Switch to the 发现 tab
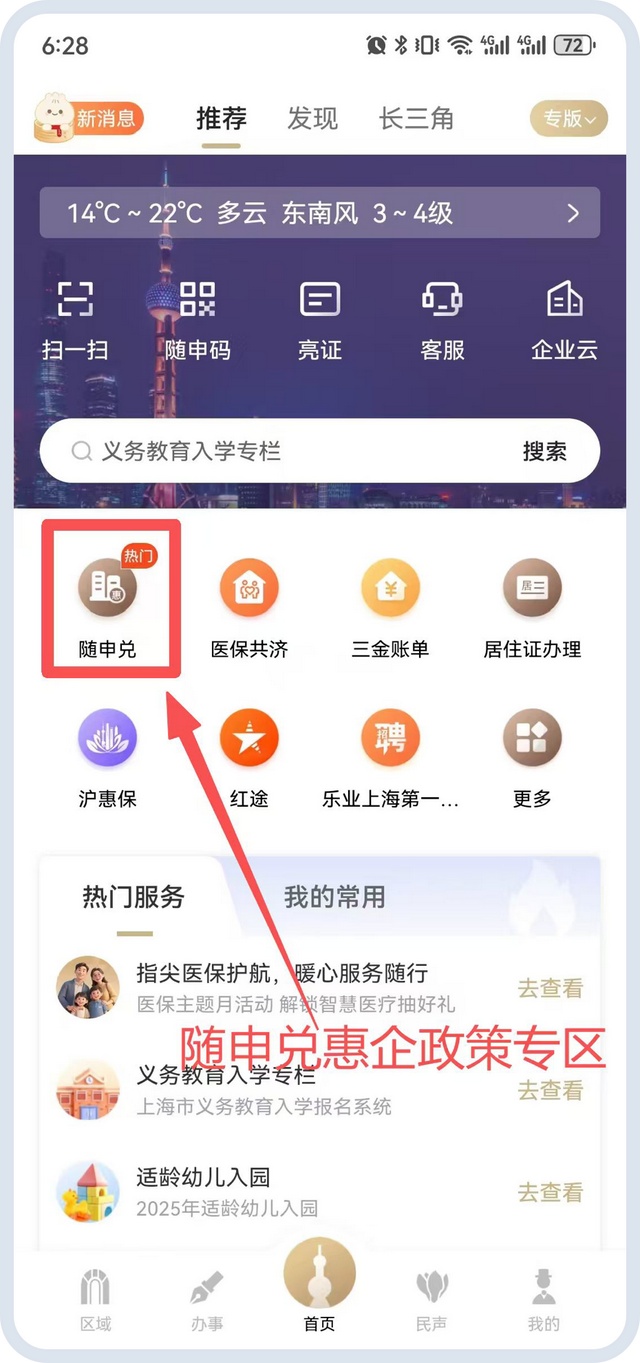640x1363 pixels. pyautogui.click(x=312, y=119)
